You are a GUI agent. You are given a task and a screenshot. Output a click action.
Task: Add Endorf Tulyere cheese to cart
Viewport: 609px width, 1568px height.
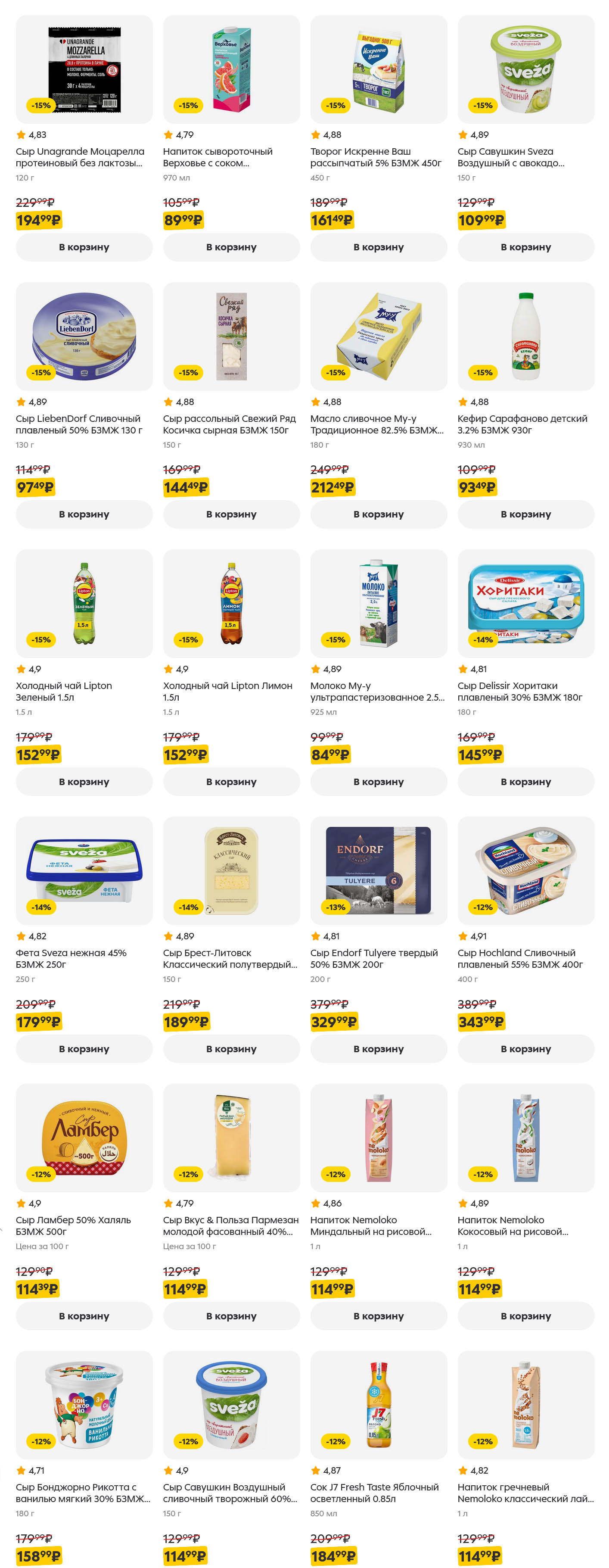point(379,1049)
